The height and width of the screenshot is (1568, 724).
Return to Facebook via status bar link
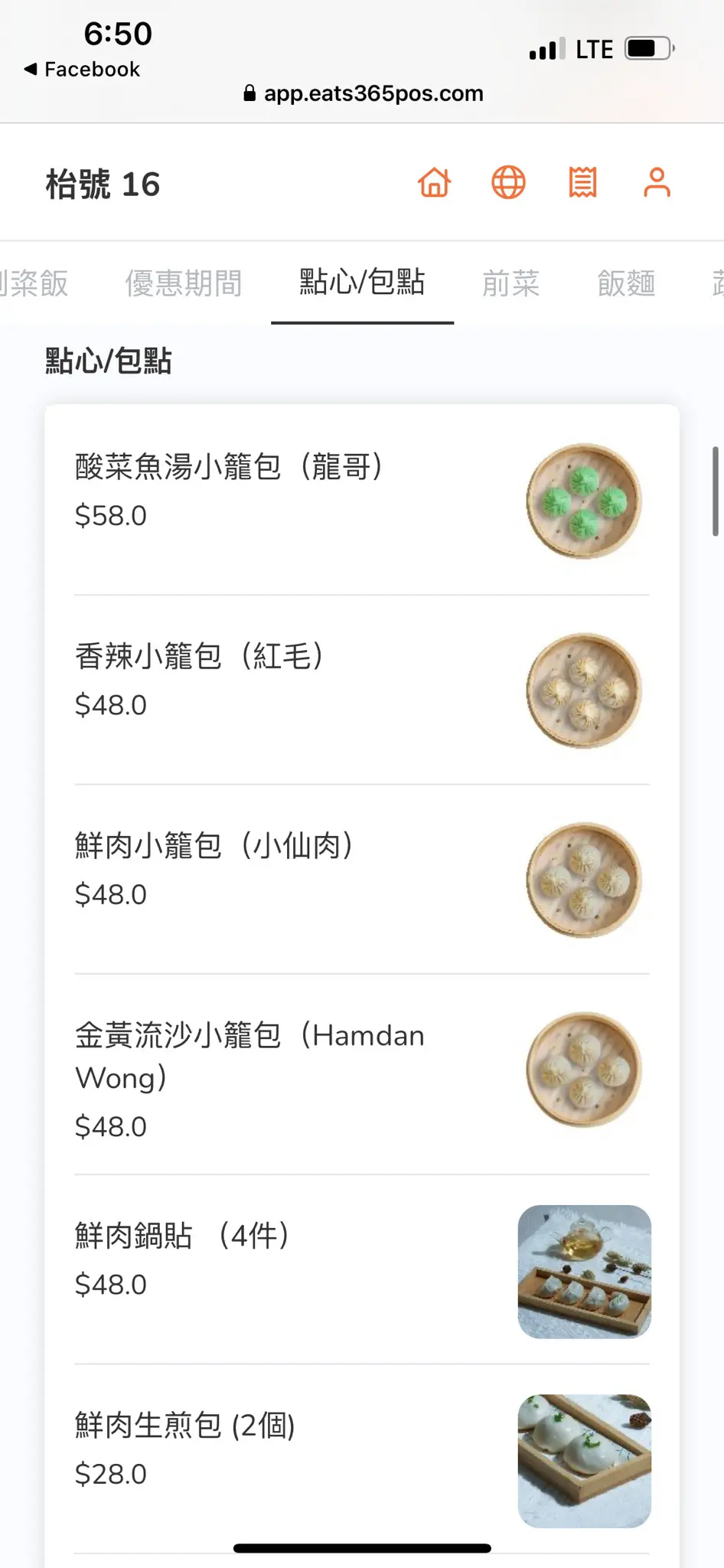(x=83, y=69)
